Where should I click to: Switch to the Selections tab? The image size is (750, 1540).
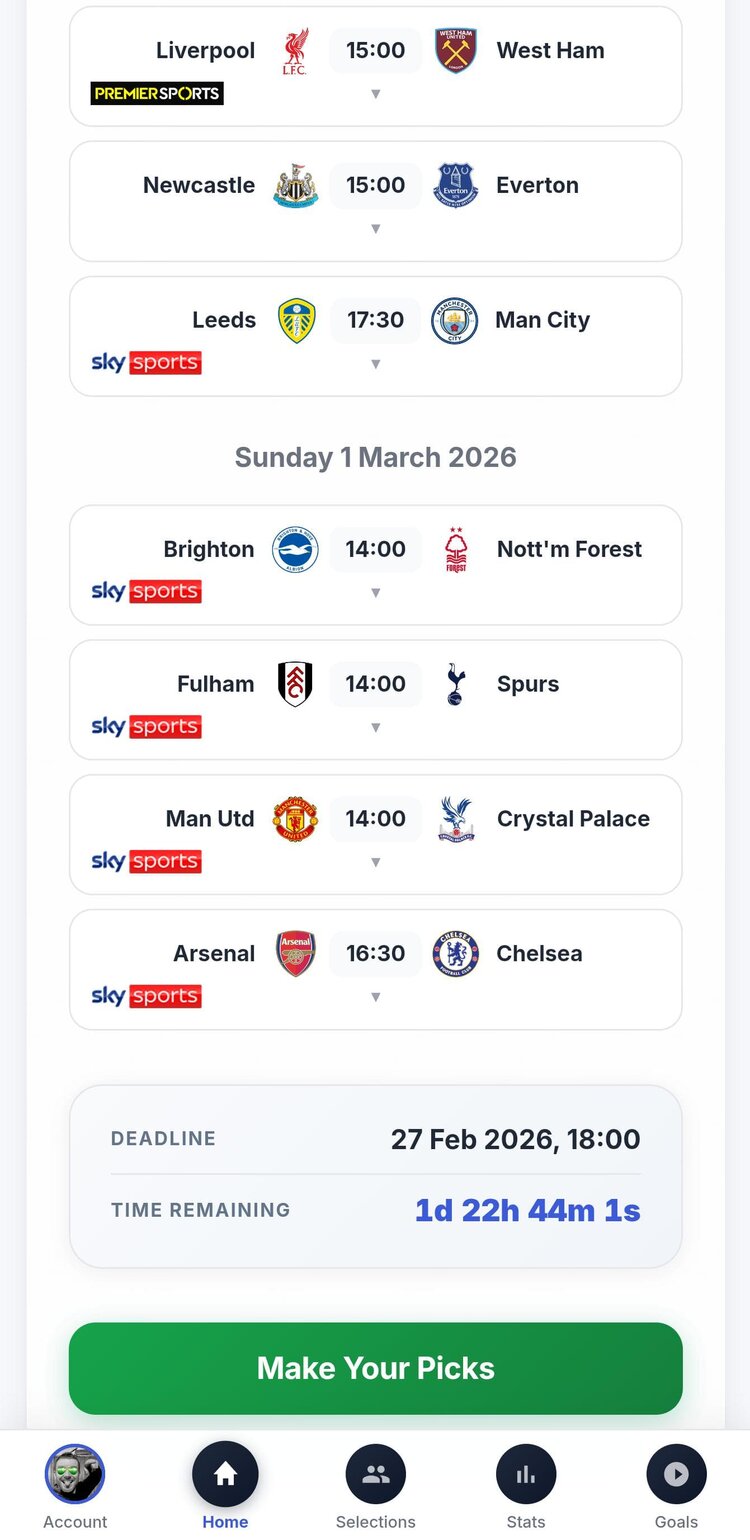coord(375,1473)
